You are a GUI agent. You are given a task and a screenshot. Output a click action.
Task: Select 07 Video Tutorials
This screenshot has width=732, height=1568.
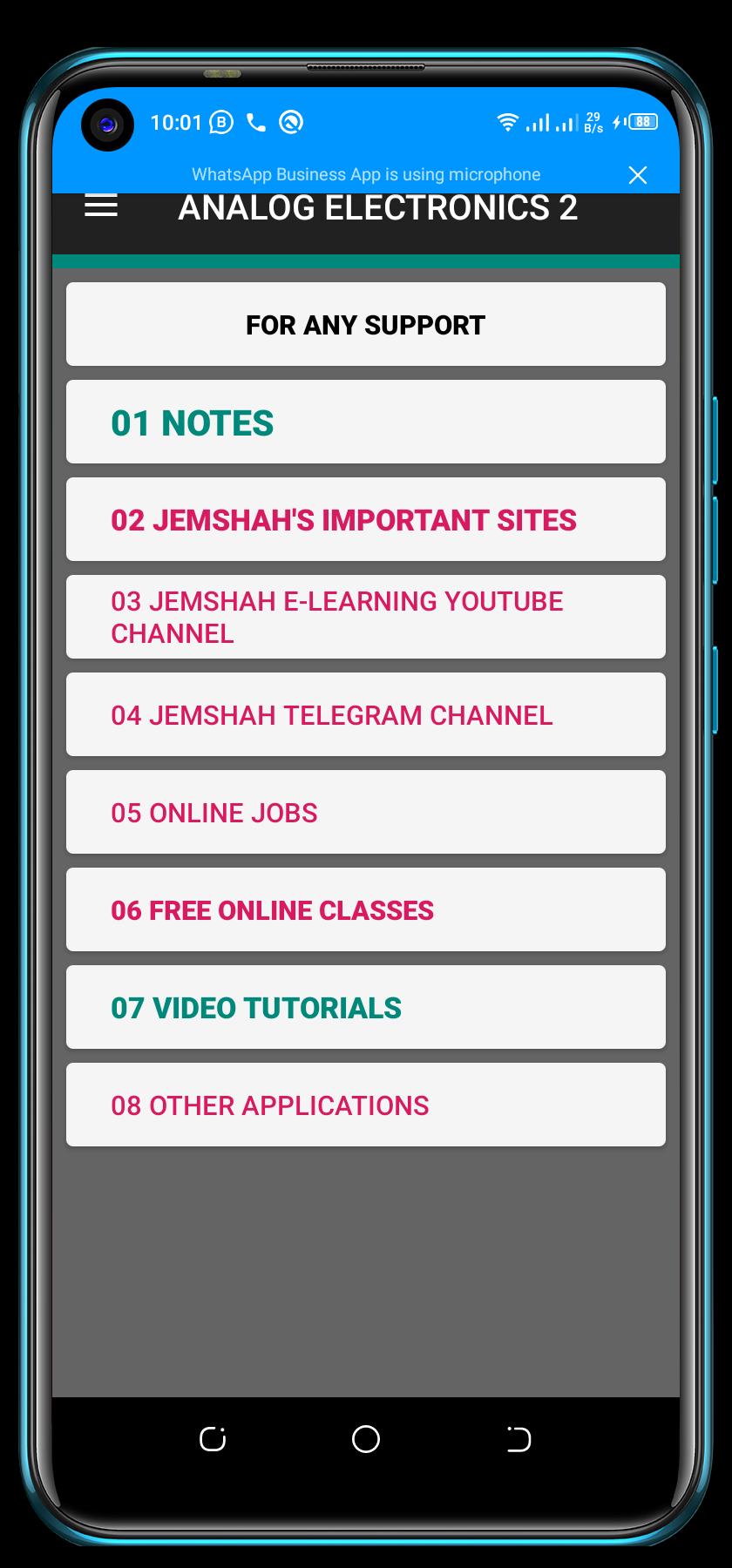pos(365,1007)
